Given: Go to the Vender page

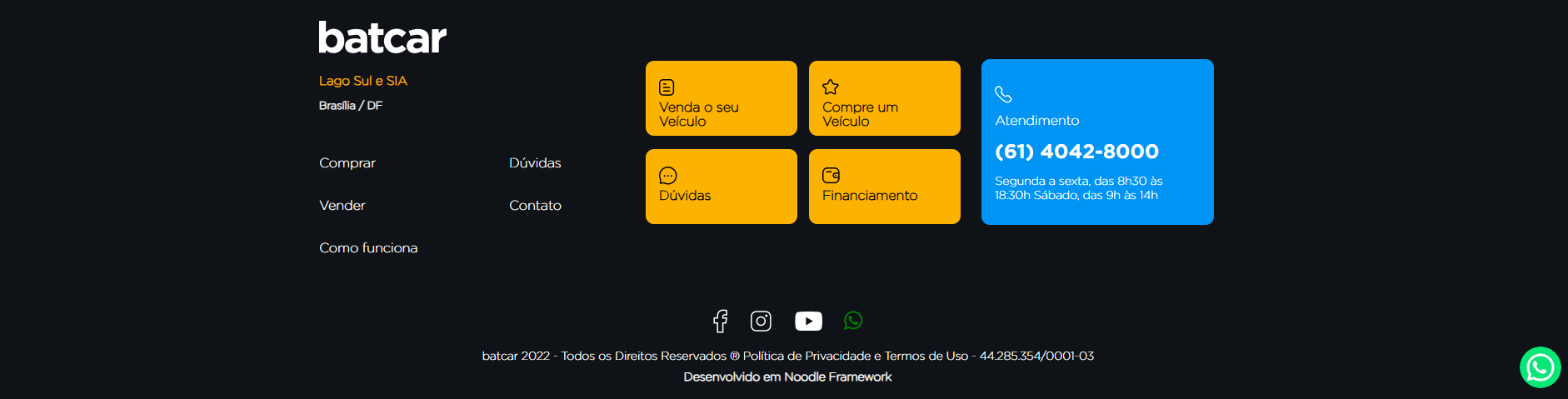Looking at the screenshot, I should [x=342, y=206].
